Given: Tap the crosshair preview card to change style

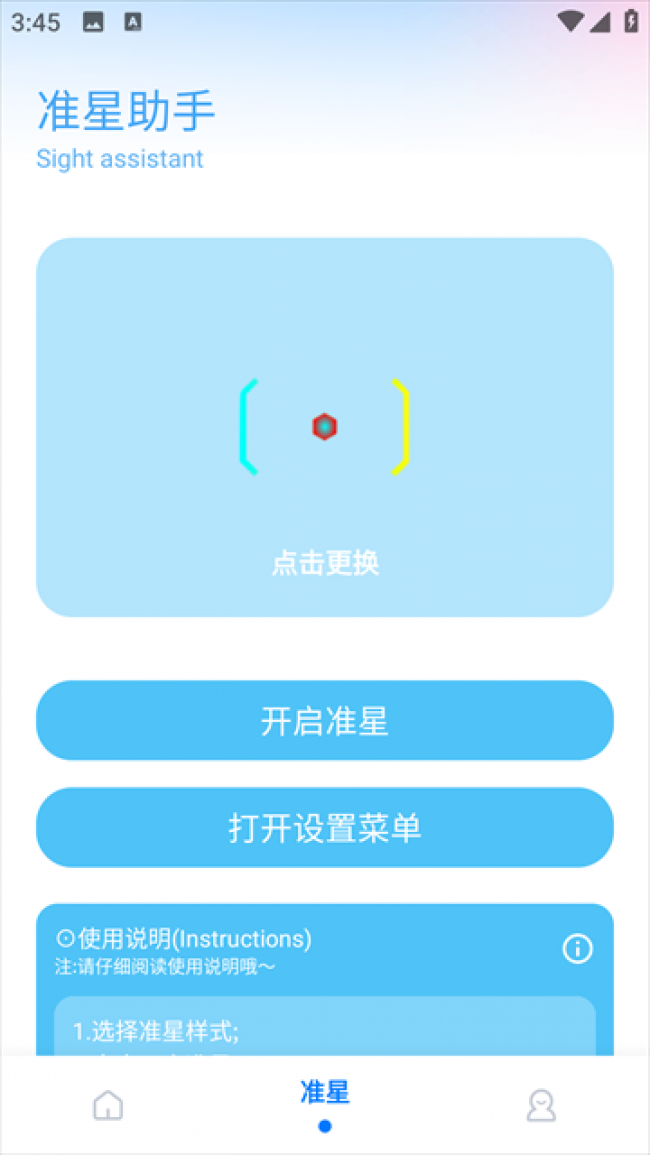Looking at the screenshot, I should click(x=324, y=427).
